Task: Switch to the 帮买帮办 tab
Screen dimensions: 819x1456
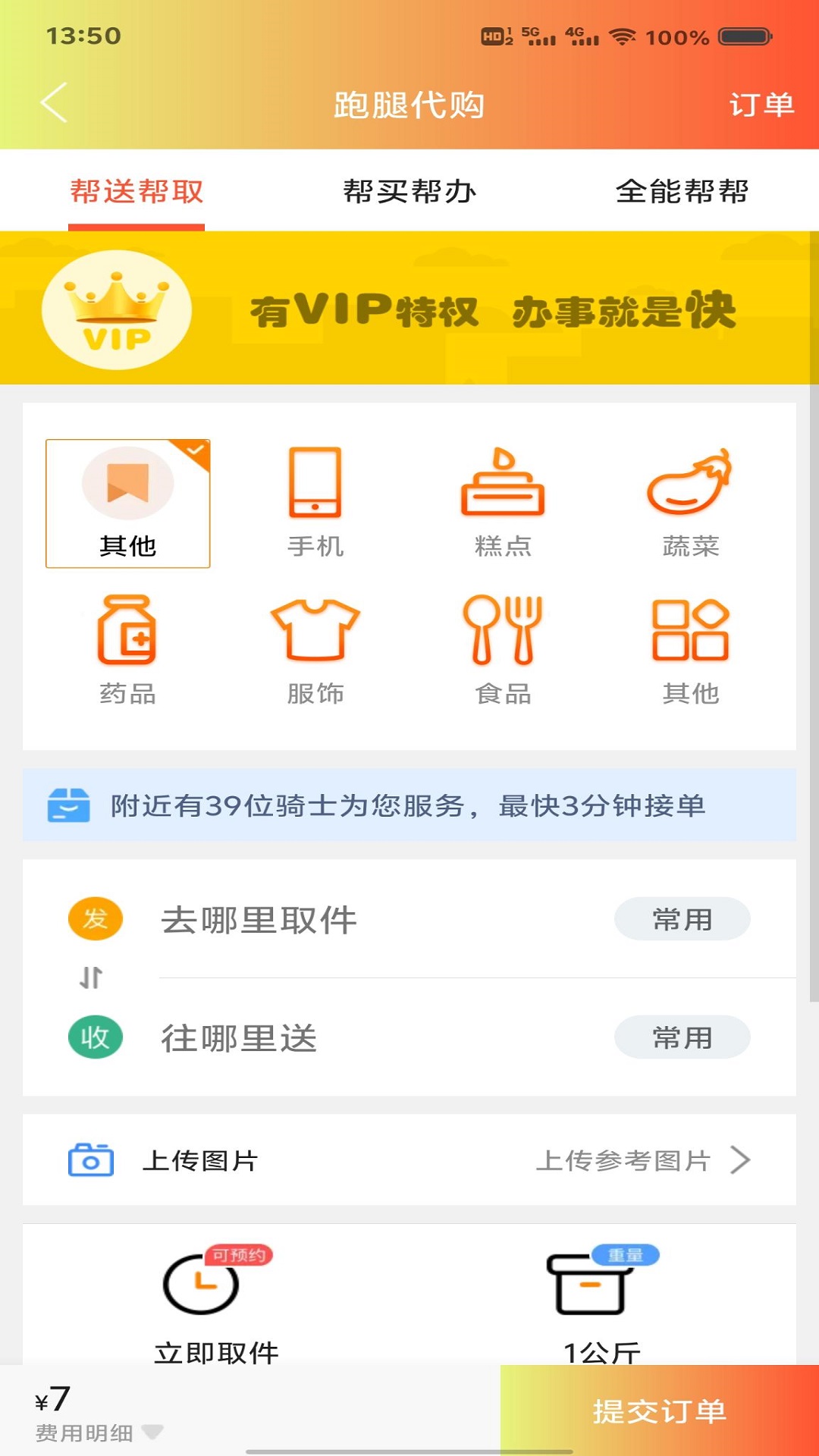Action: click(409, 192)
